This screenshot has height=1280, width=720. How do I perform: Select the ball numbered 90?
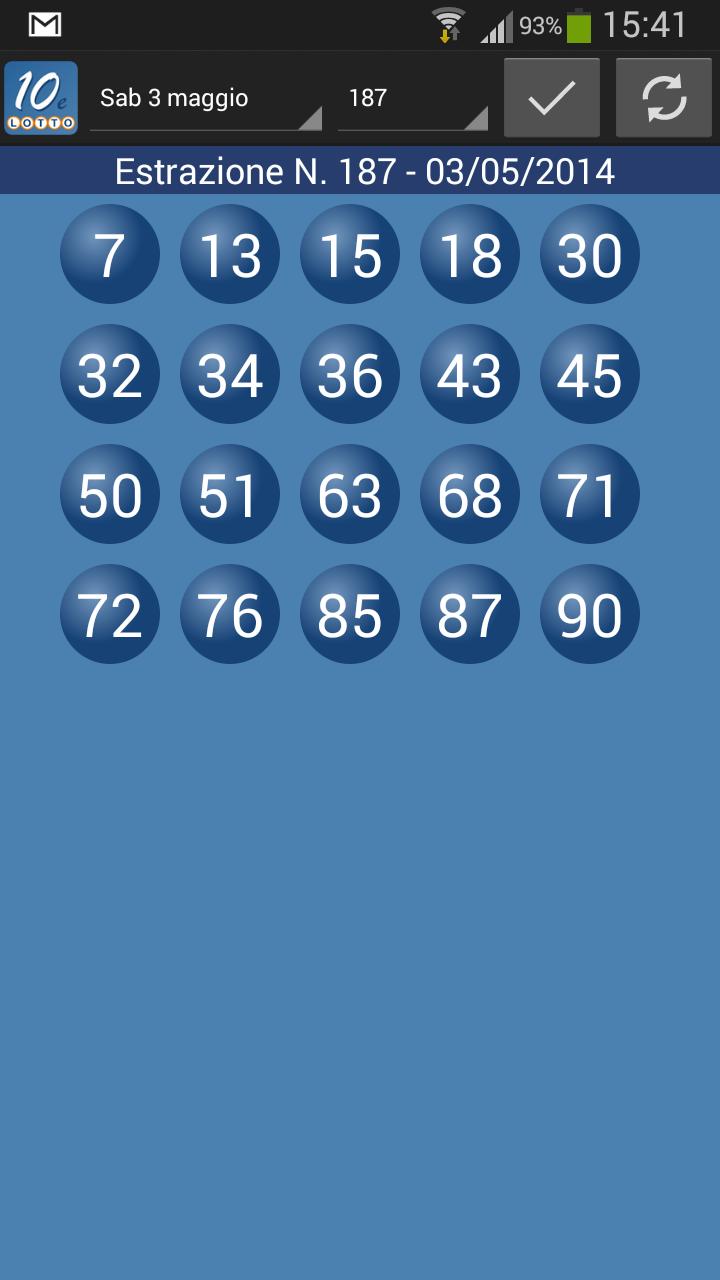[589, 614]
